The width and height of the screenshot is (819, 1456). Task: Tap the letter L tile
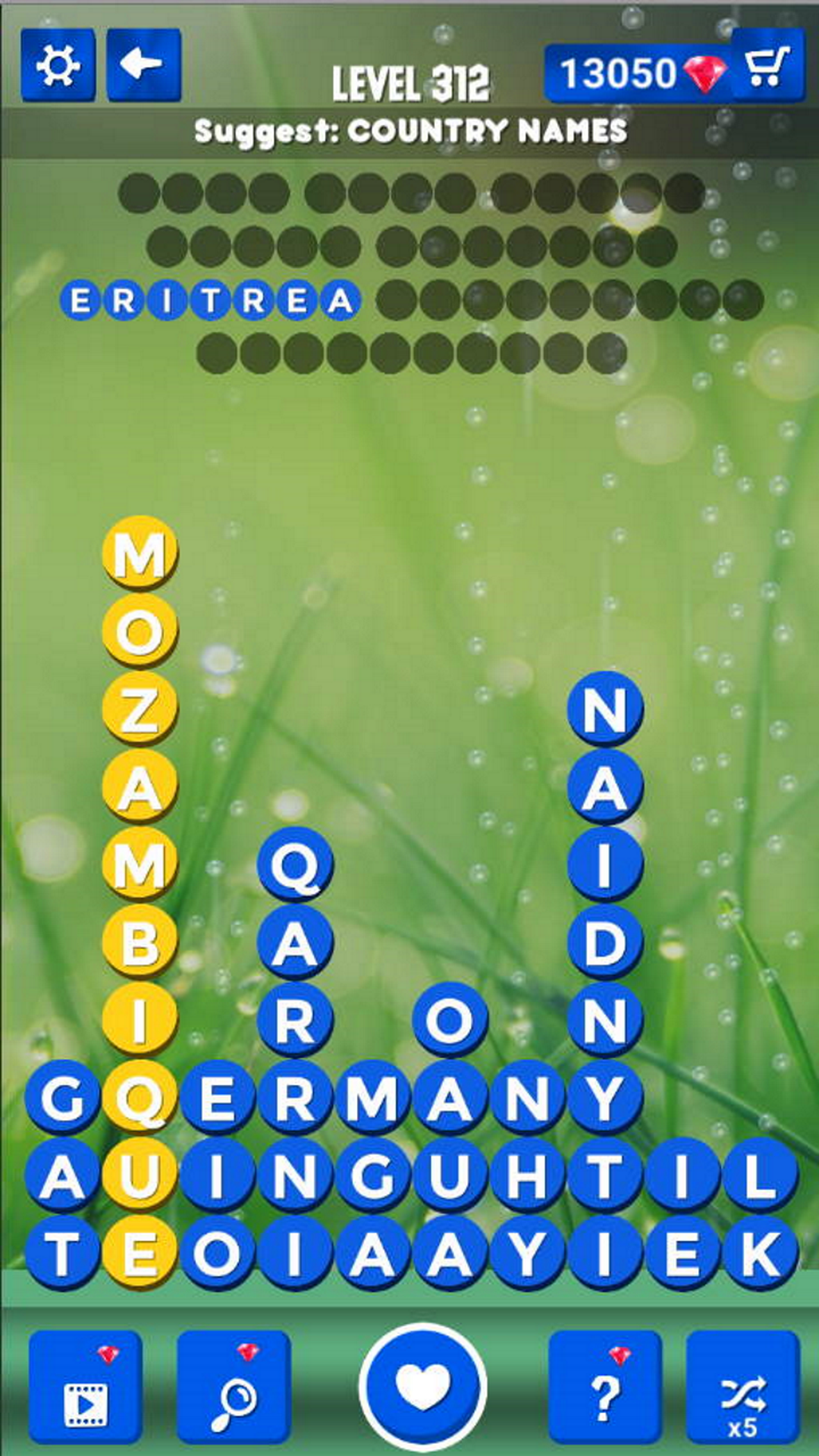759,1176
